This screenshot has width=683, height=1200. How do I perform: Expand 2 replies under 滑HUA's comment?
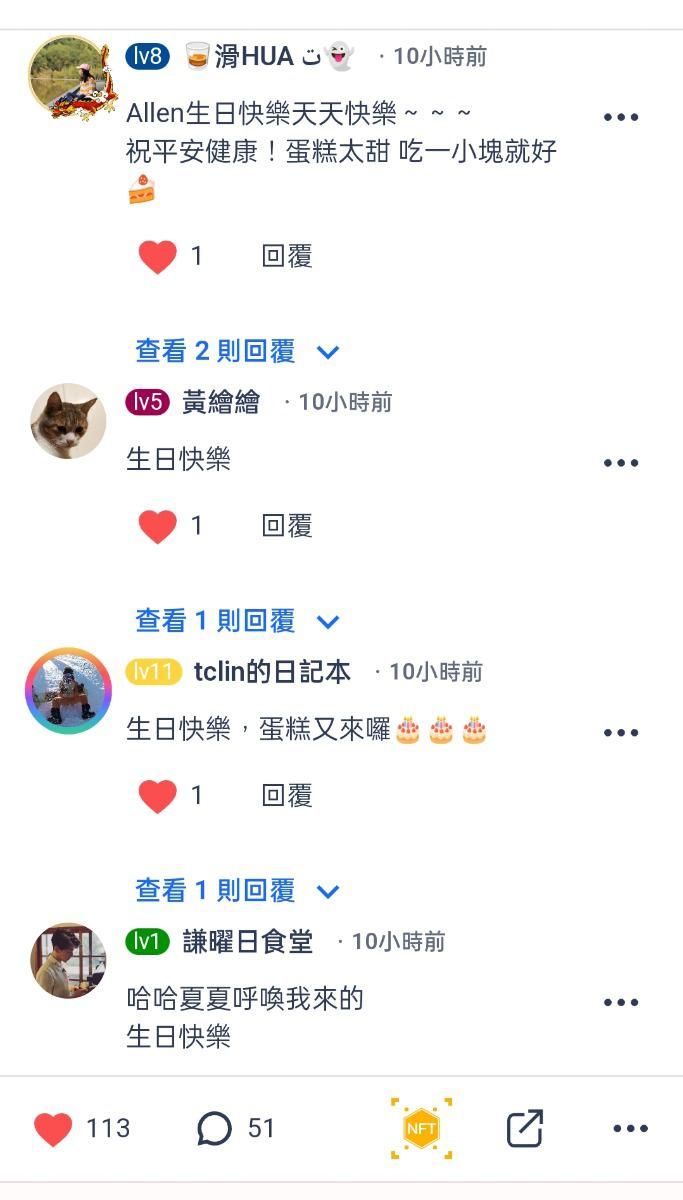pos(237,351)
